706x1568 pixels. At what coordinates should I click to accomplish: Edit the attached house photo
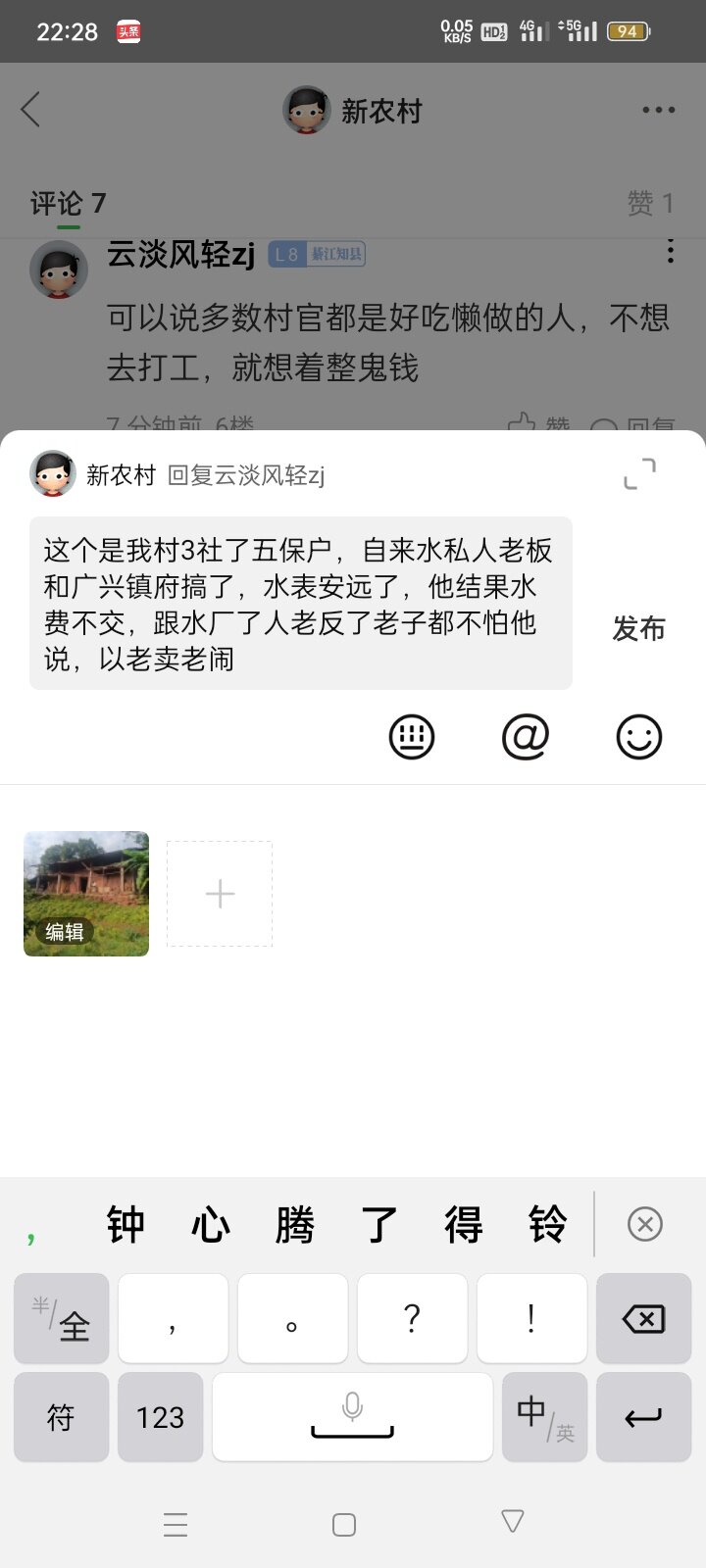click(x=86, y=894)
